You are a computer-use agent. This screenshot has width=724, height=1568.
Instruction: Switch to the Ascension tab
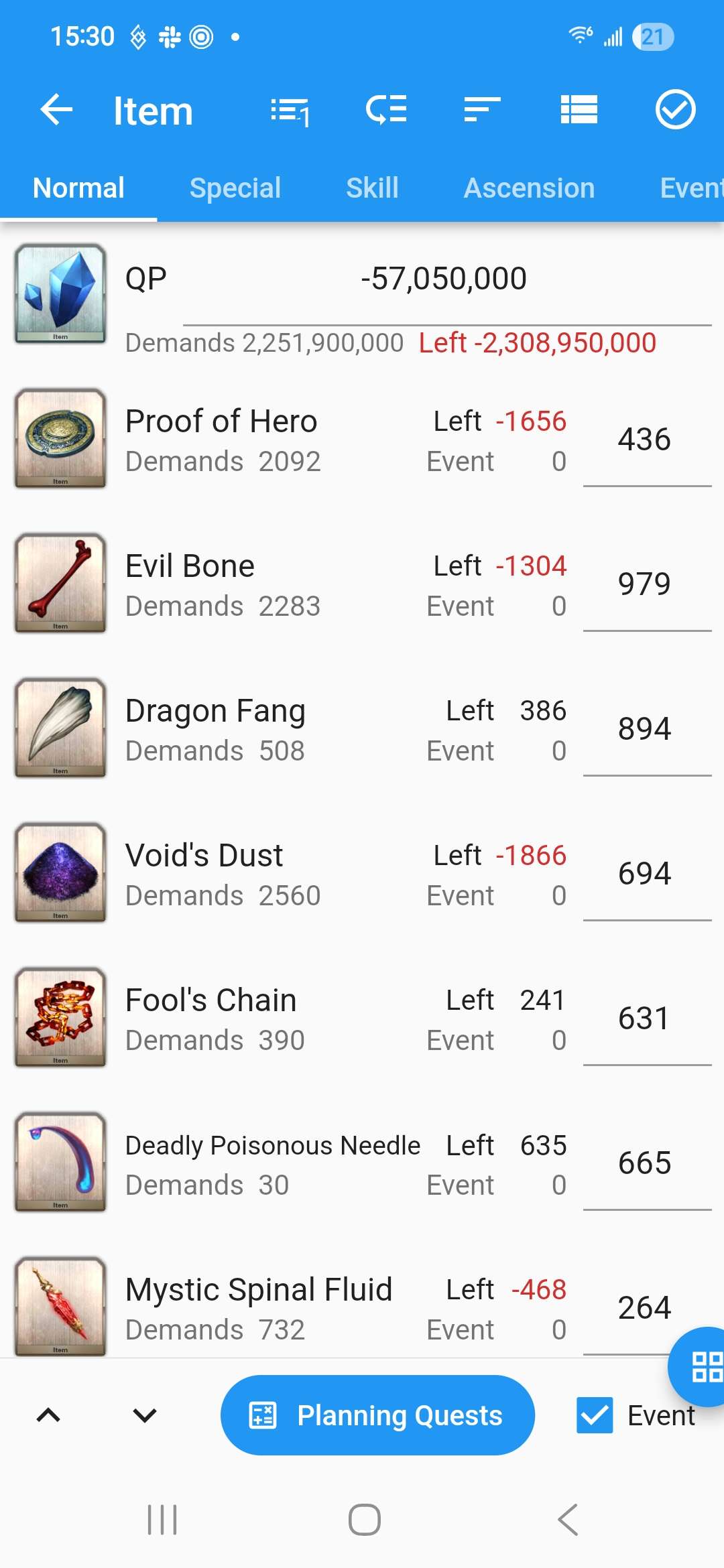pos(530,188)
